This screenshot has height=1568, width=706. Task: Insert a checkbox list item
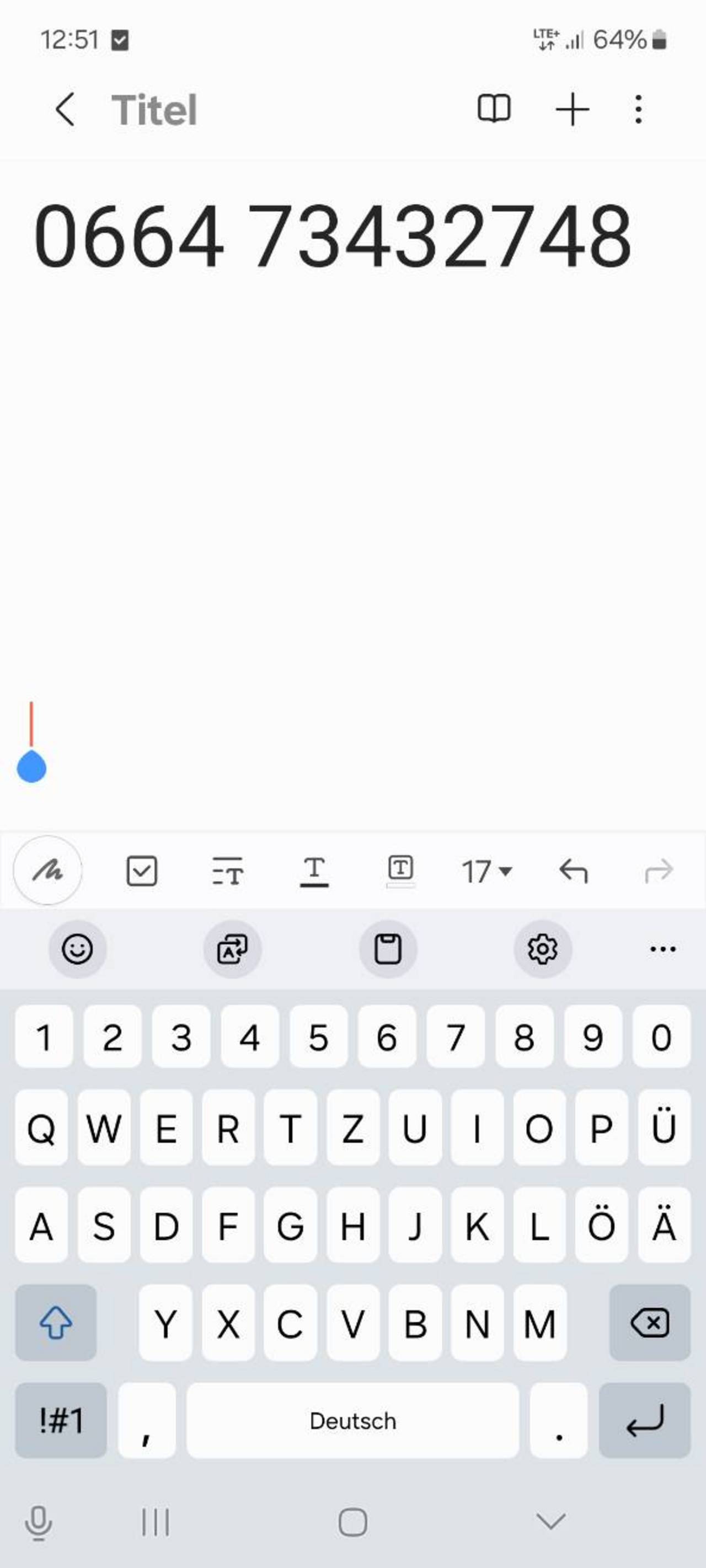pyautogui.click(x=142, y=871)
